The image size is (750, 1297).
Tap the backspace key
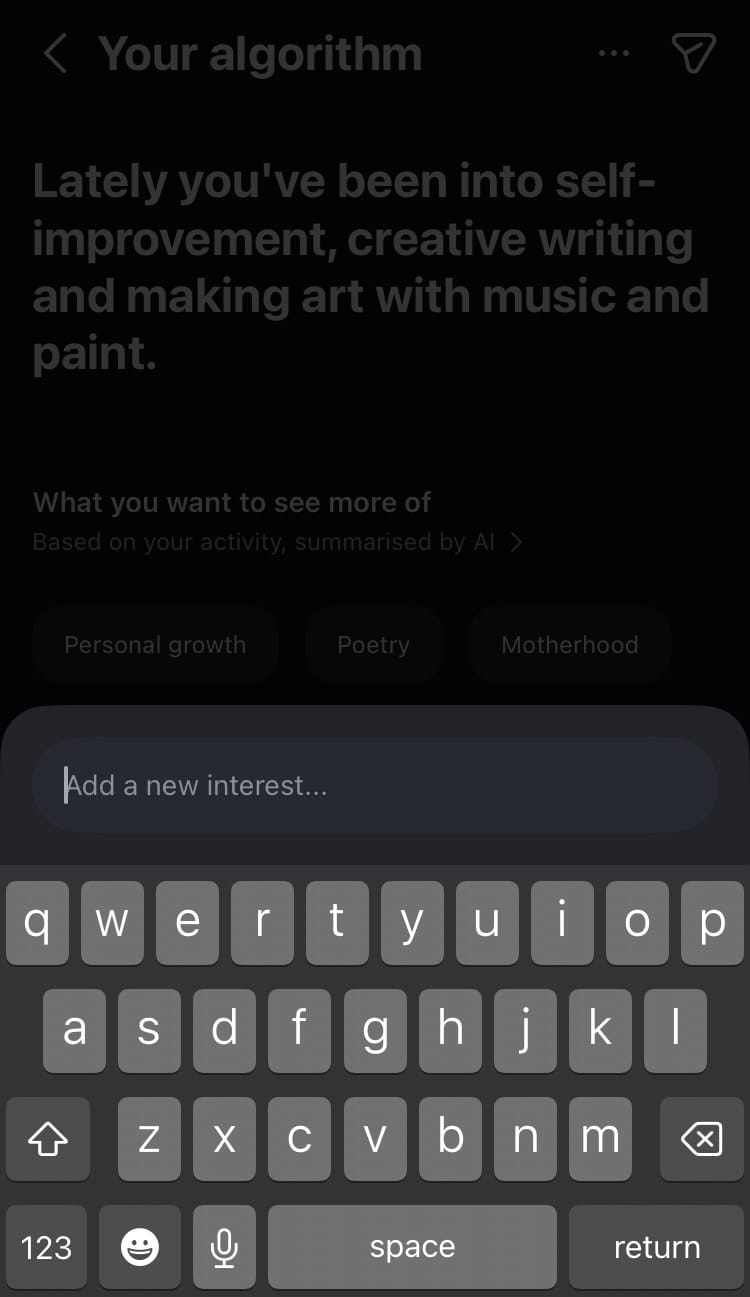tap(701, 1138)
